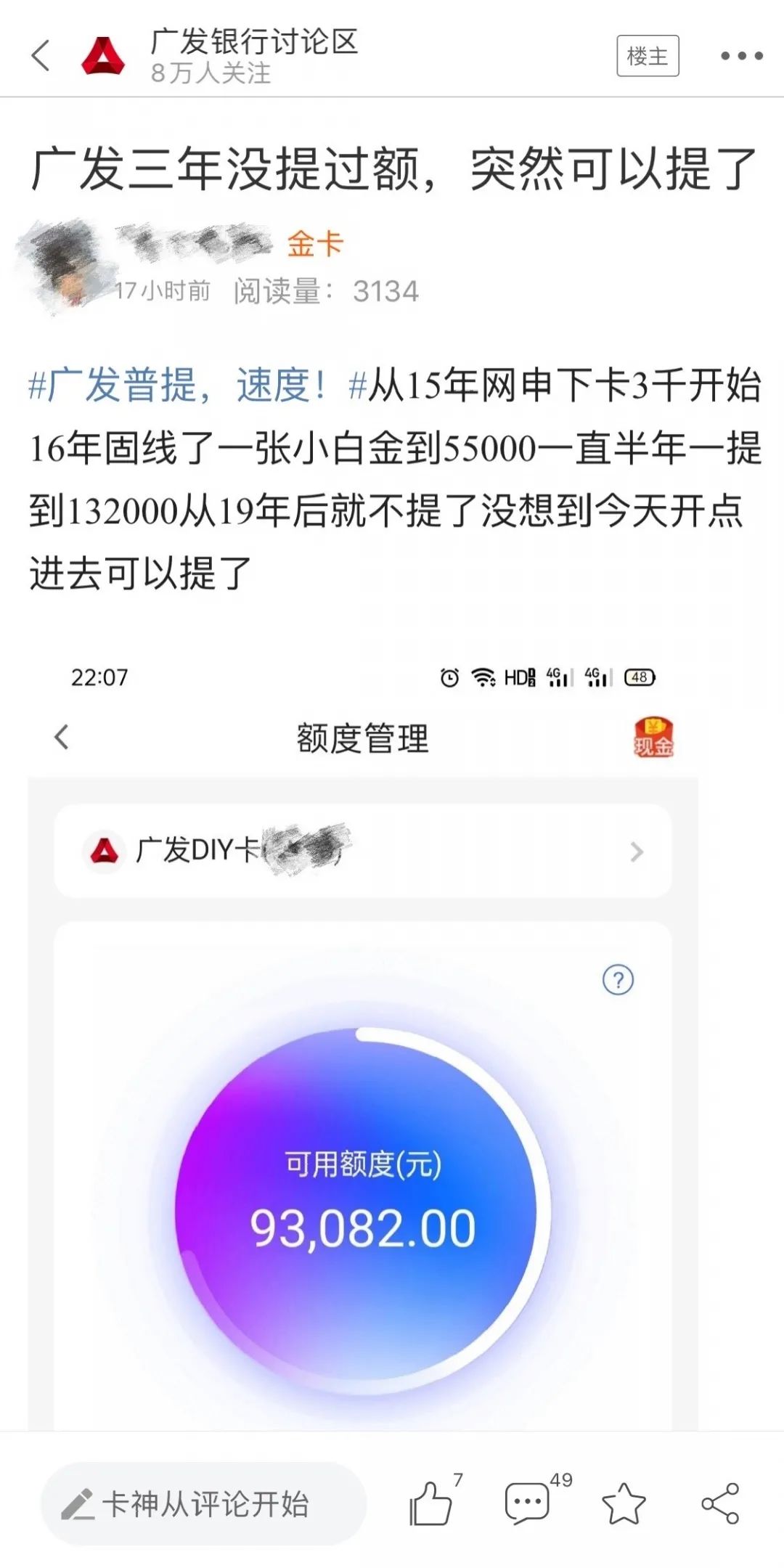Open the 现金 cash reward icon in 额度管理
Image resolution: width=784 pixels, height=1568 pixels.
[x=651, y=735]
